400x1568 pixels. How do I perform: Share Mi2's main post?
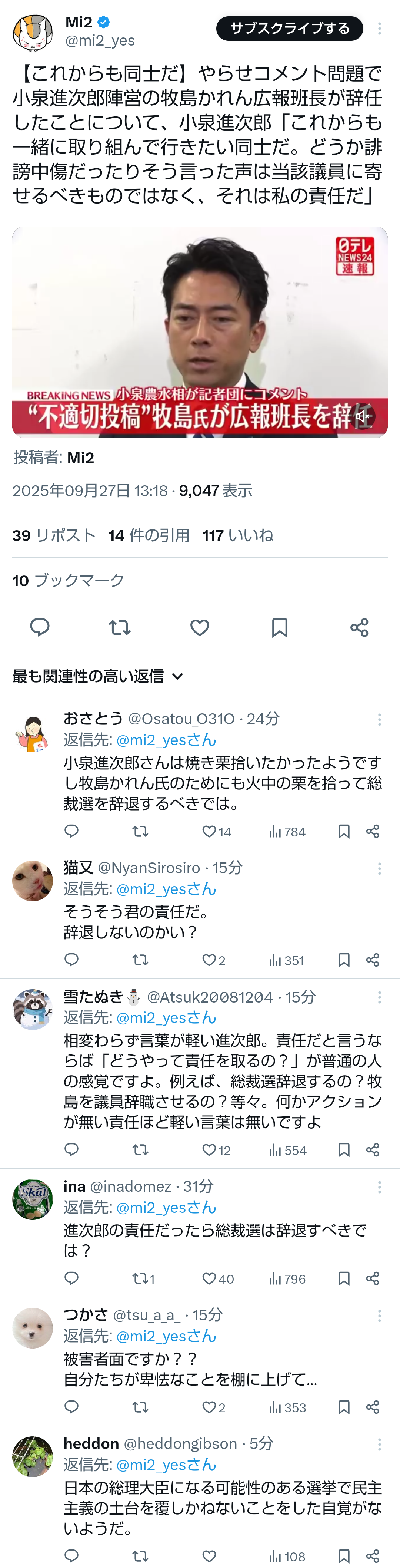click(x=359, y=627)
